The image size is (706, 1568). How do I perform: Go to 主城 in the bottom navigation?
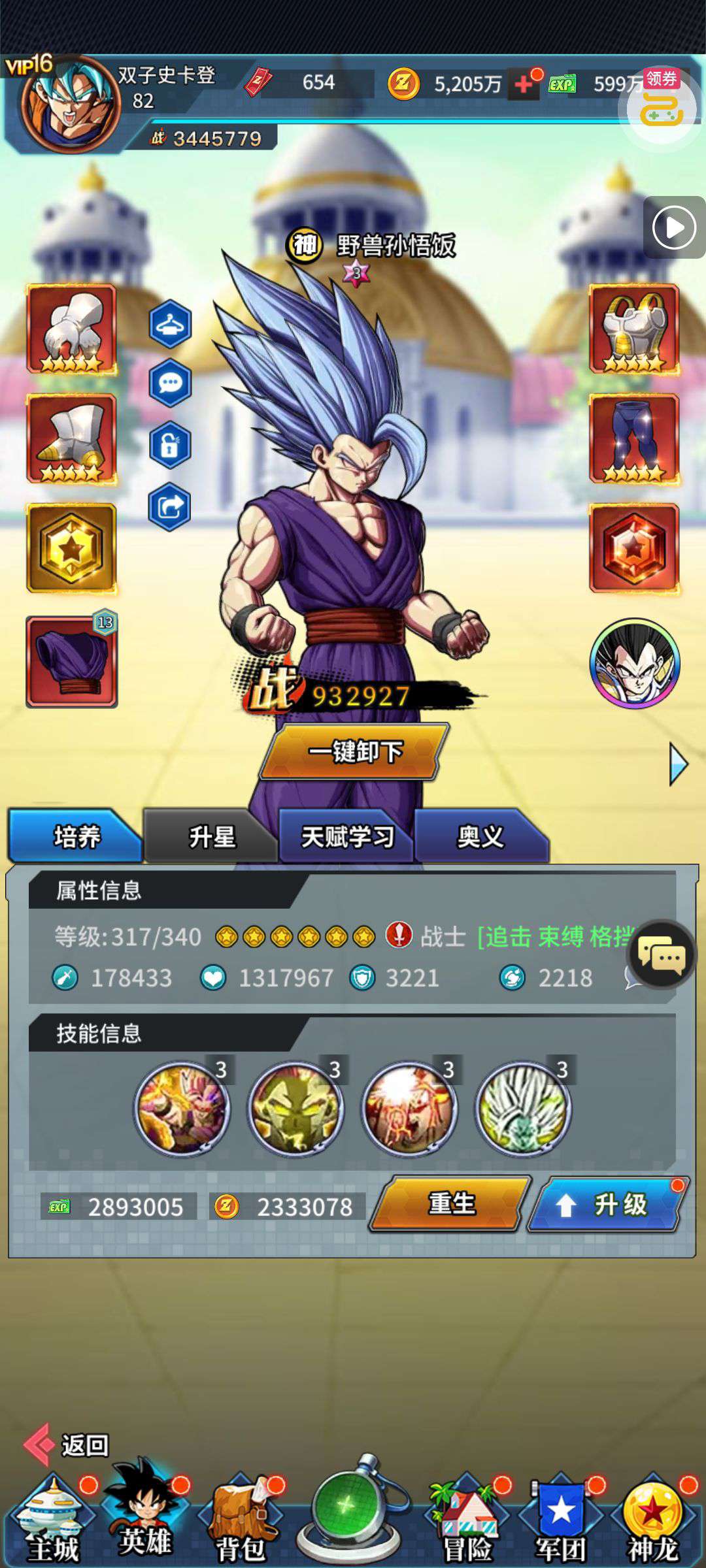[52, 1522]
